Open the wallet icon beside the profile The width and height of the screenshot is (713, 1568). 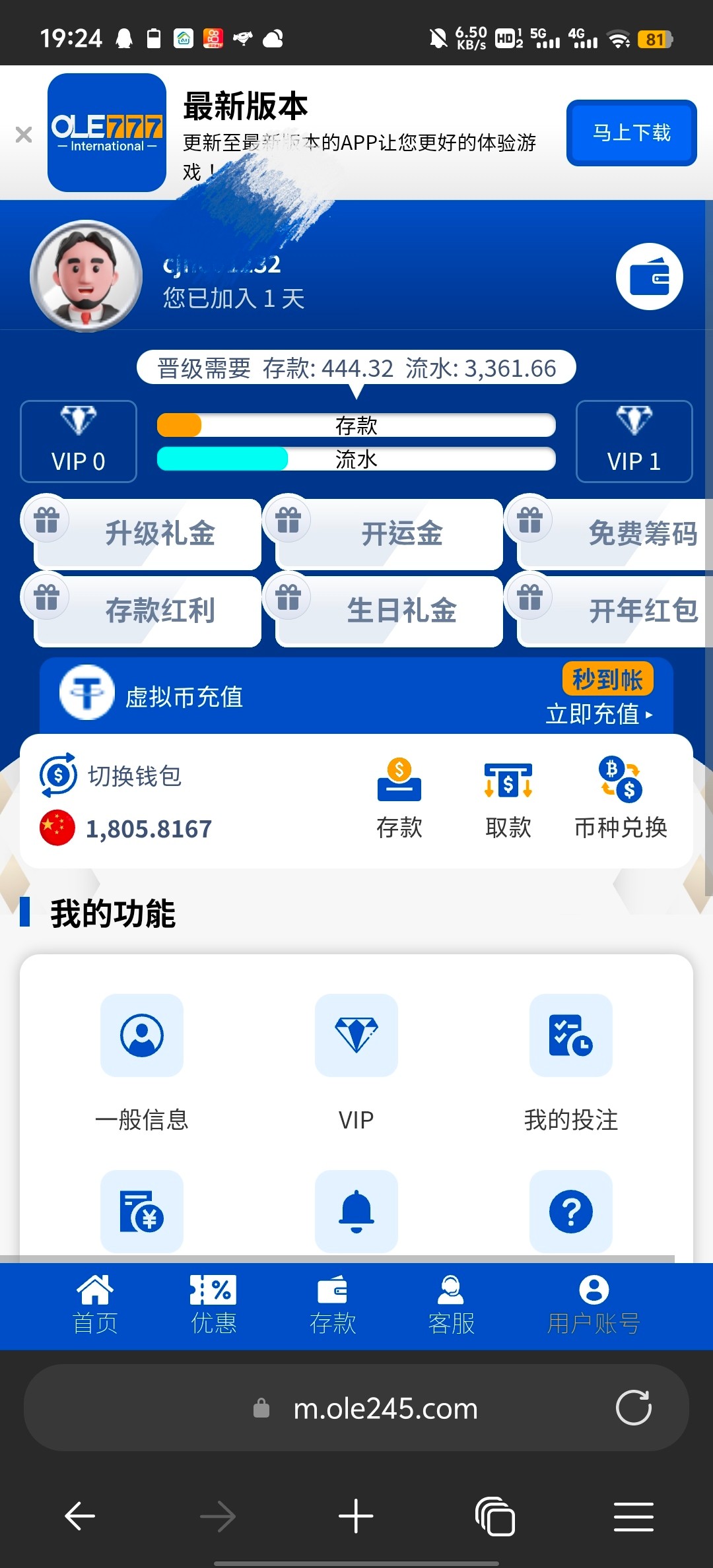(x=649, y=277)
